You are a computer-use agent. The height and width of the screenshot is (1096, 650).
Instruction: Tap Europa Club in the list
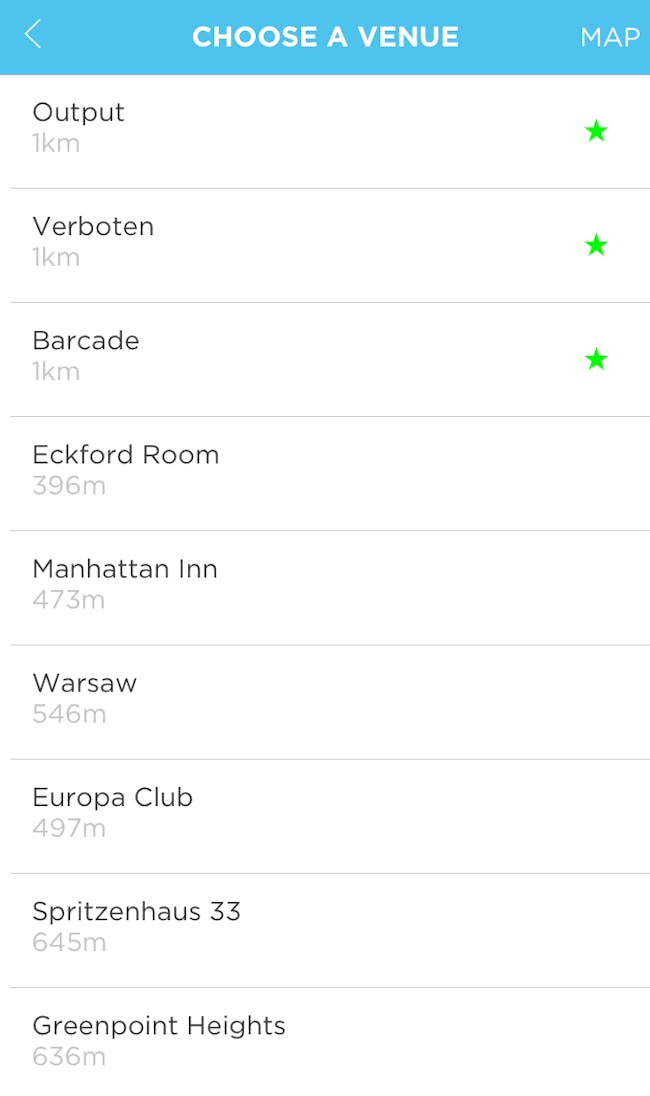pos(330,816)
